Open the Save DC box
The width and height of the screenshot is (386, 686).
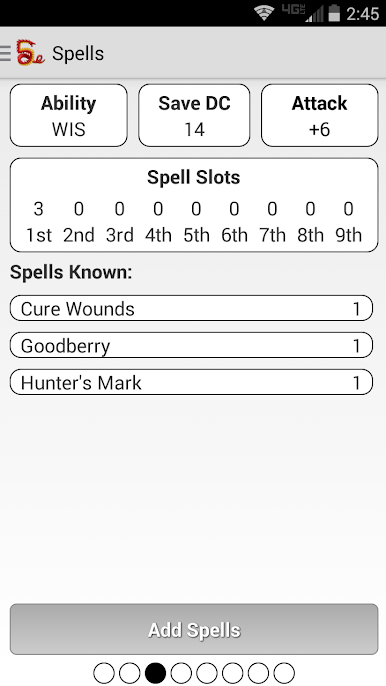(x=194, y=116)
